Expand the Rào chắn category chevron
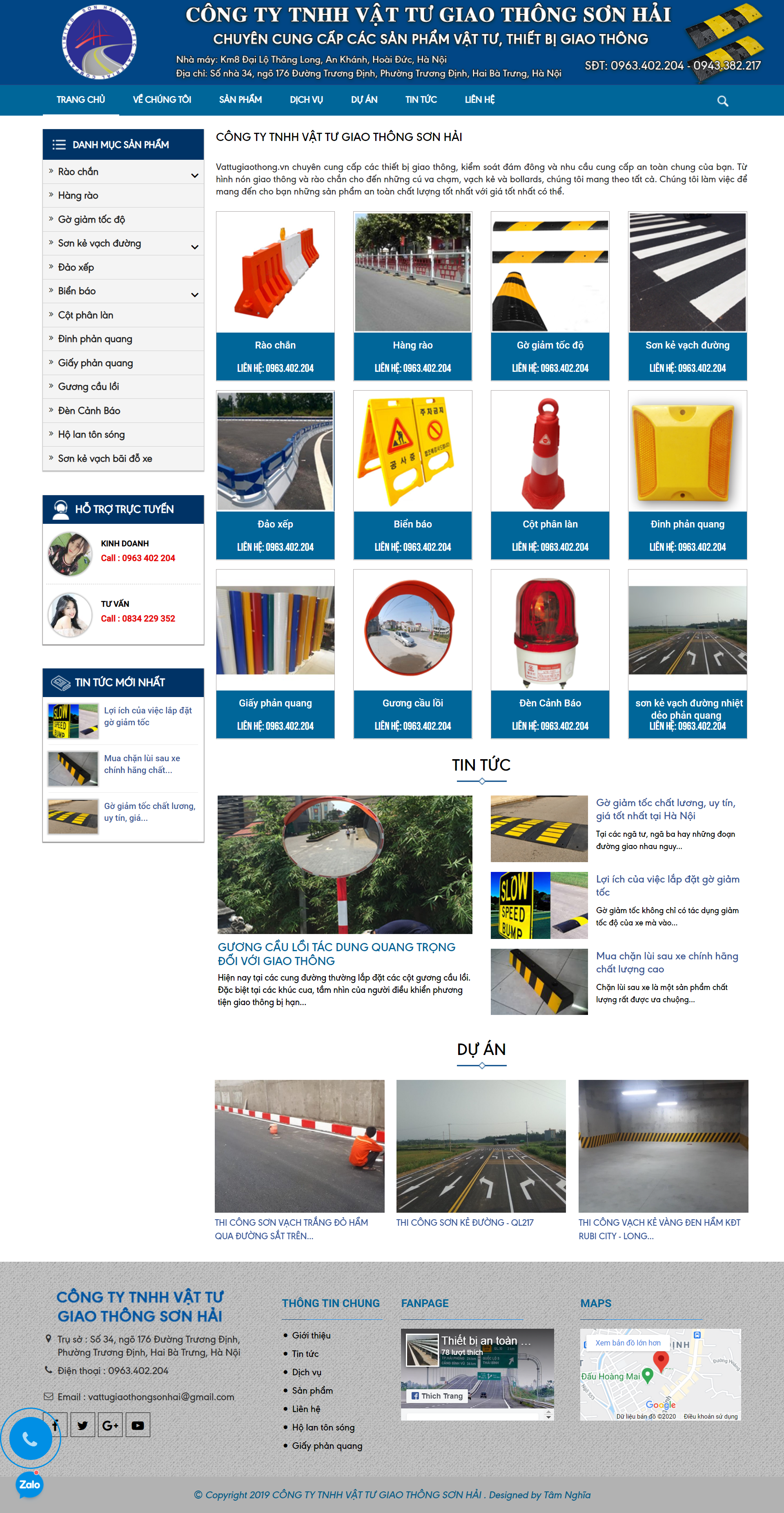 pyautogui.click(x=194, y=175)
